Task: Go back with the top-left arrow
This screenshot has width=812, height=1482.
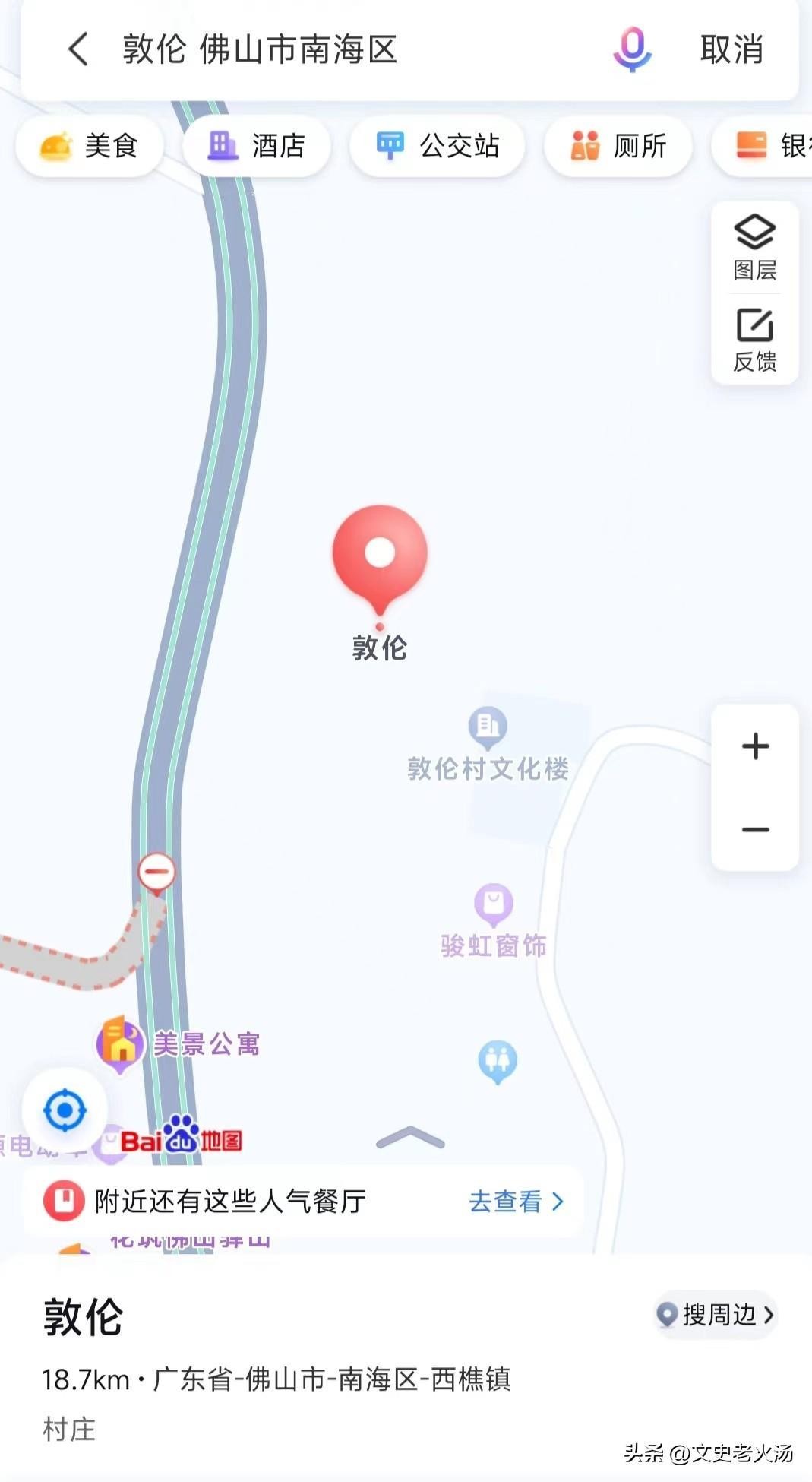Action: point(78,49)
